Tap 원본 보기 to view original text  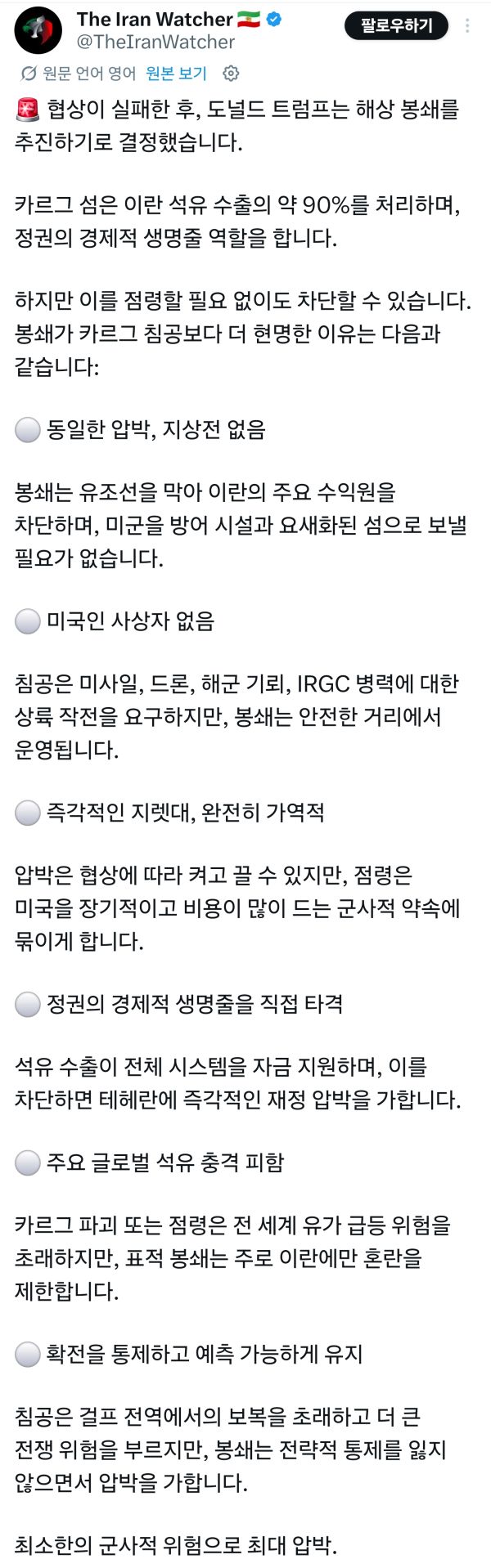[x=176, y=74]
